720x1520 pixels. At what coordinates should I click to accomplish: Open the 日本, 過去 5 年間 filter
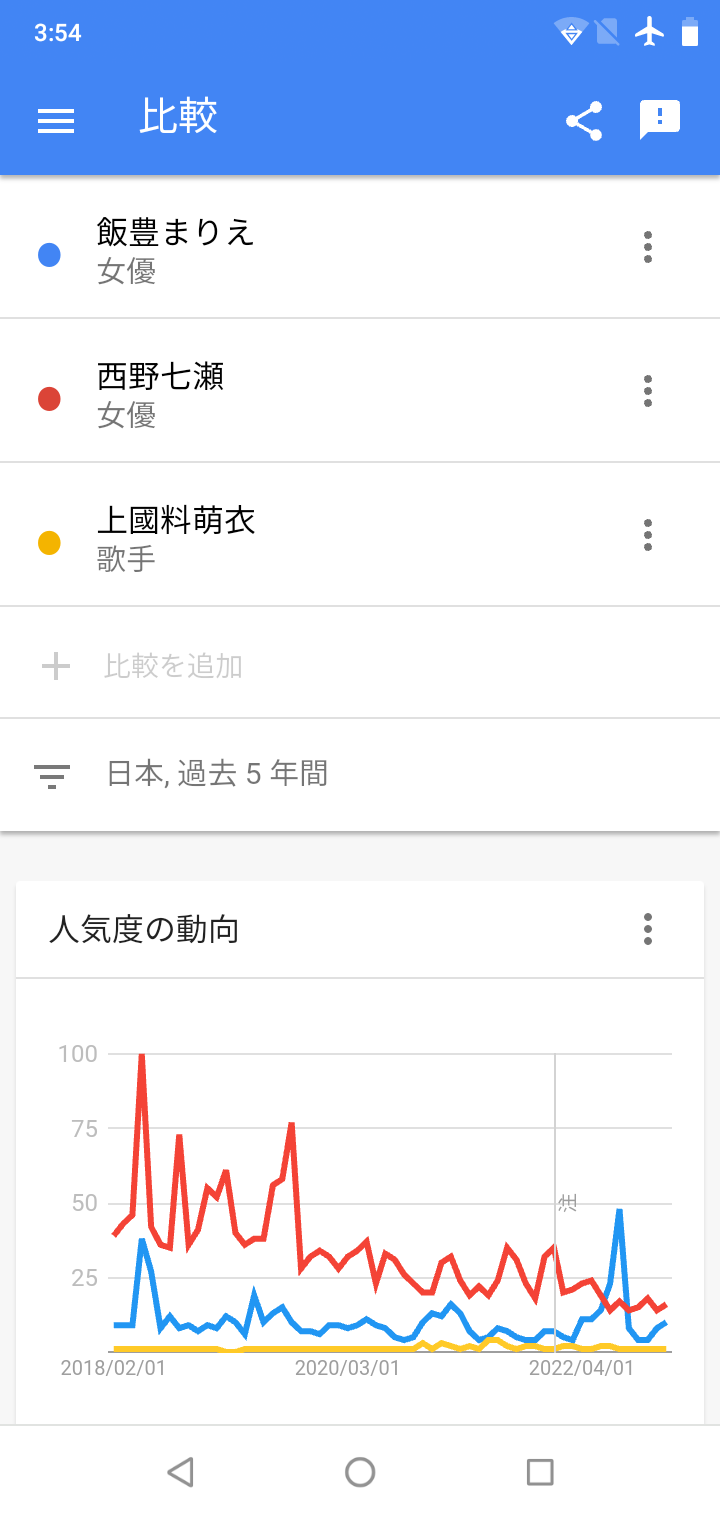pos(217,774)
